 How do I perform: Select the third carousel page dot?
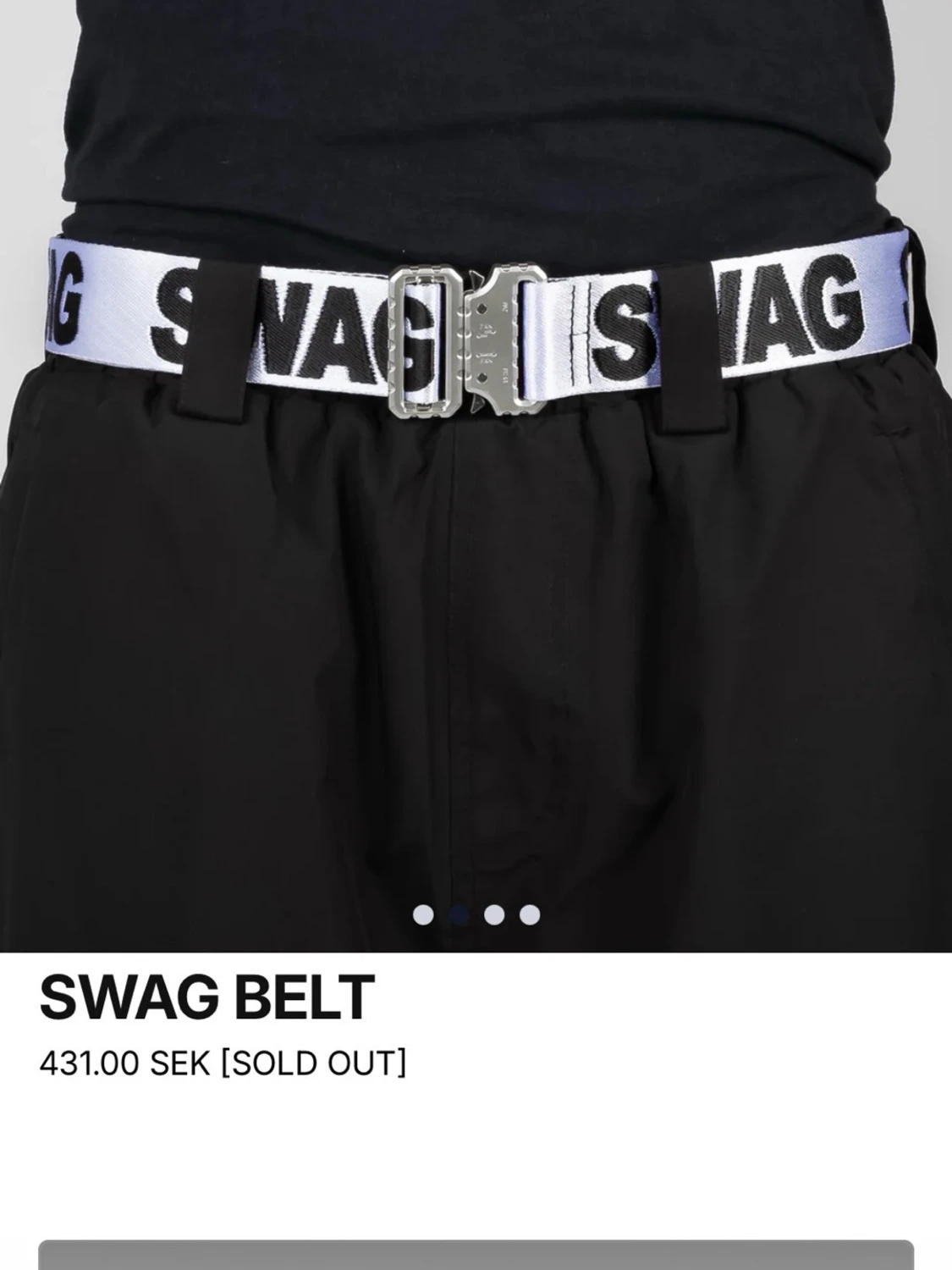coord(494,914)
